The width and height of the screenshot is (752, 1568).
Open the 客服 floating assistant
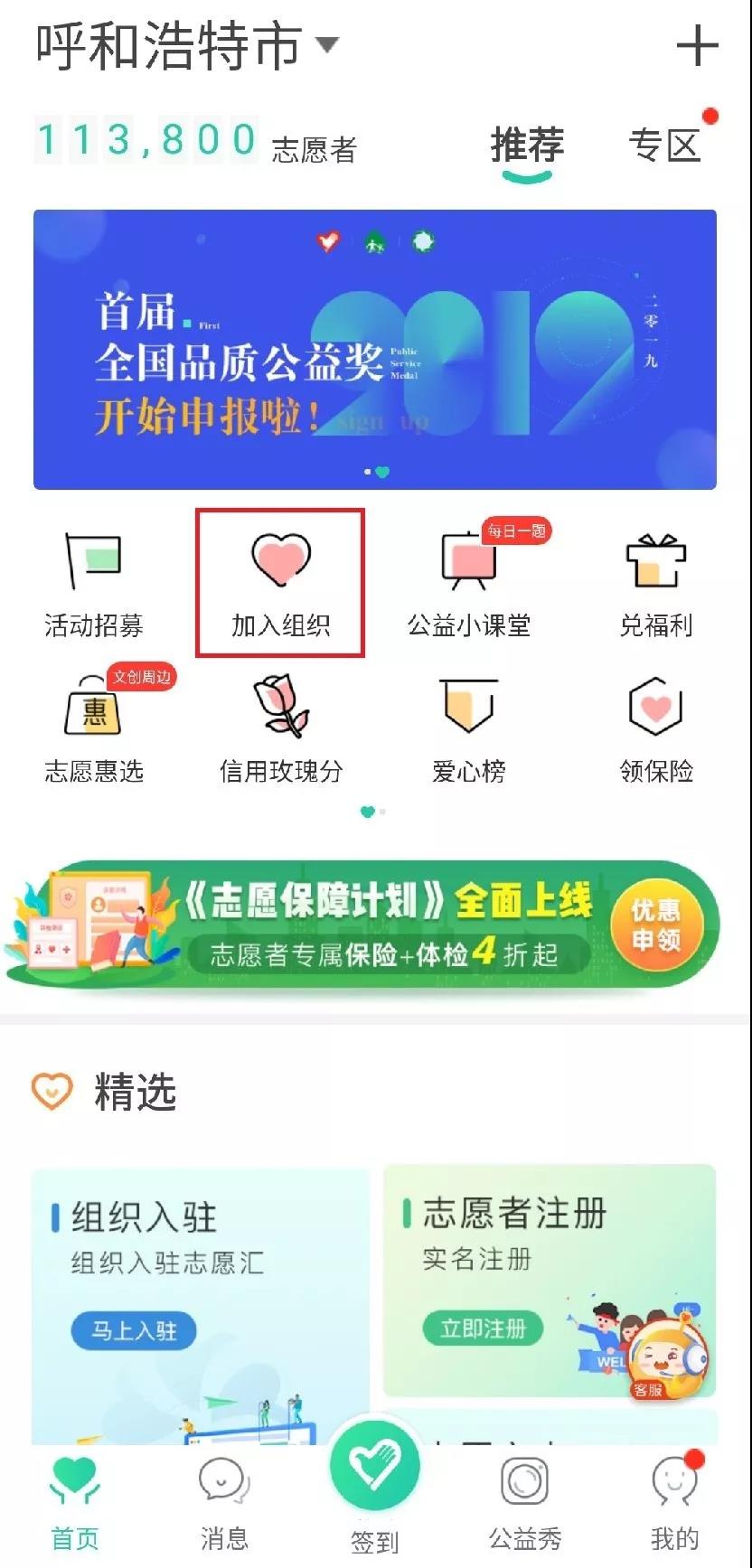tap(667, 1357)
